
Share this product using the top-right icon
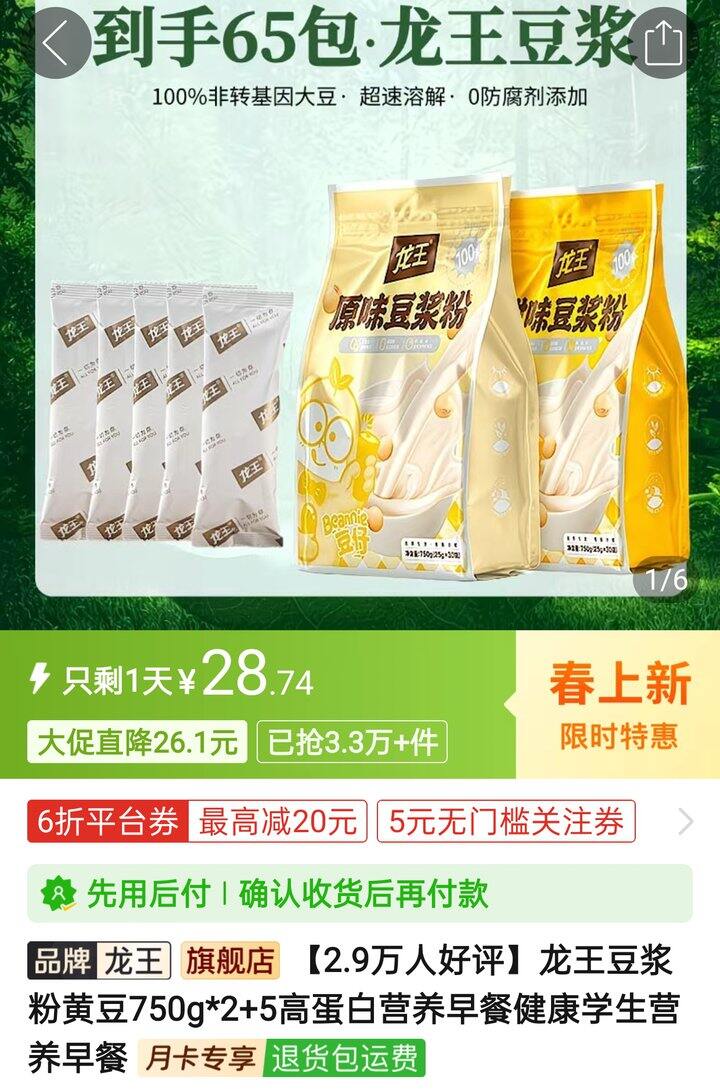click(663, 43)
